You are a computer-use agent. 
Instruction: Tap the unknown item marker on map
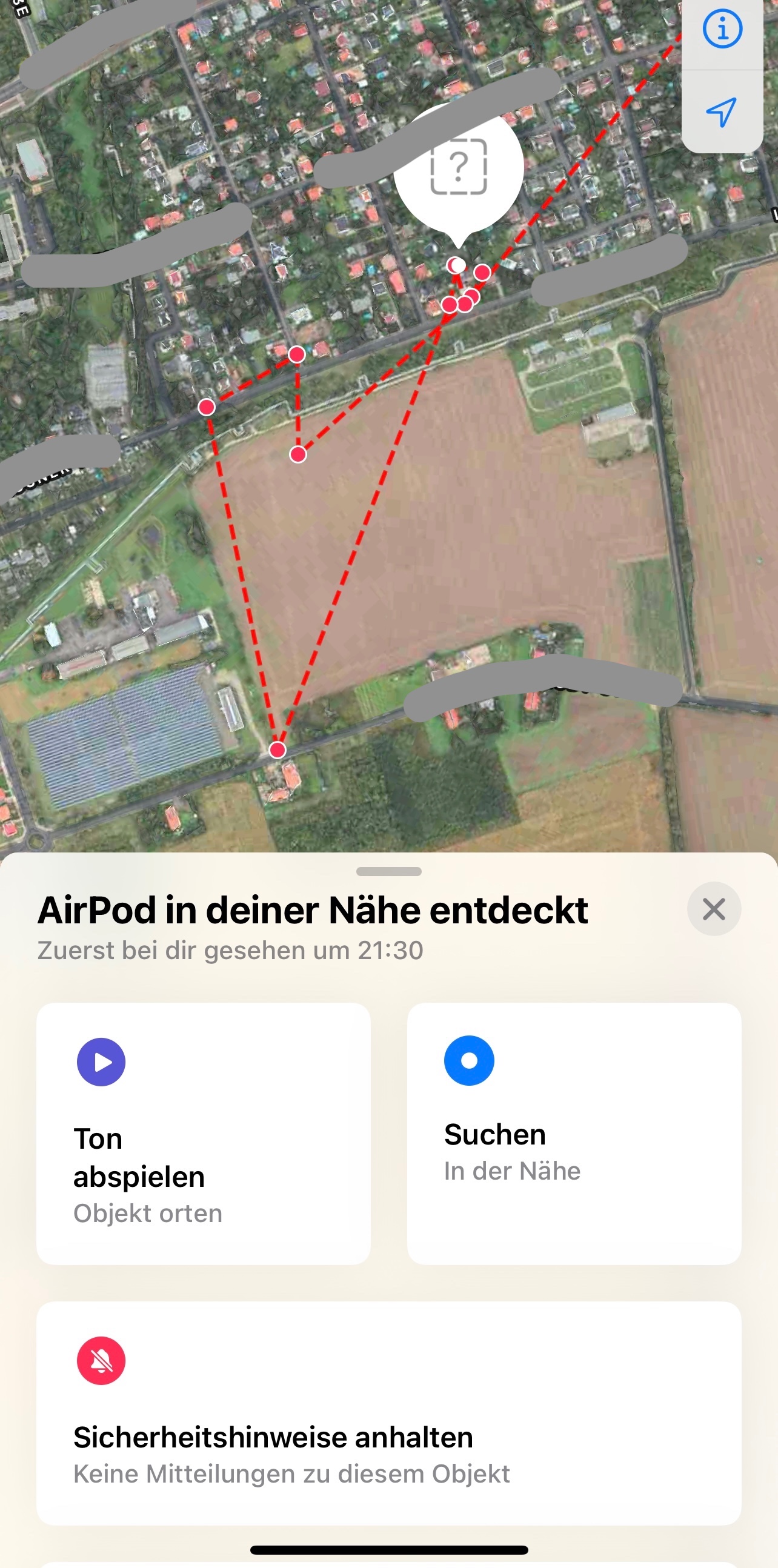459,167
